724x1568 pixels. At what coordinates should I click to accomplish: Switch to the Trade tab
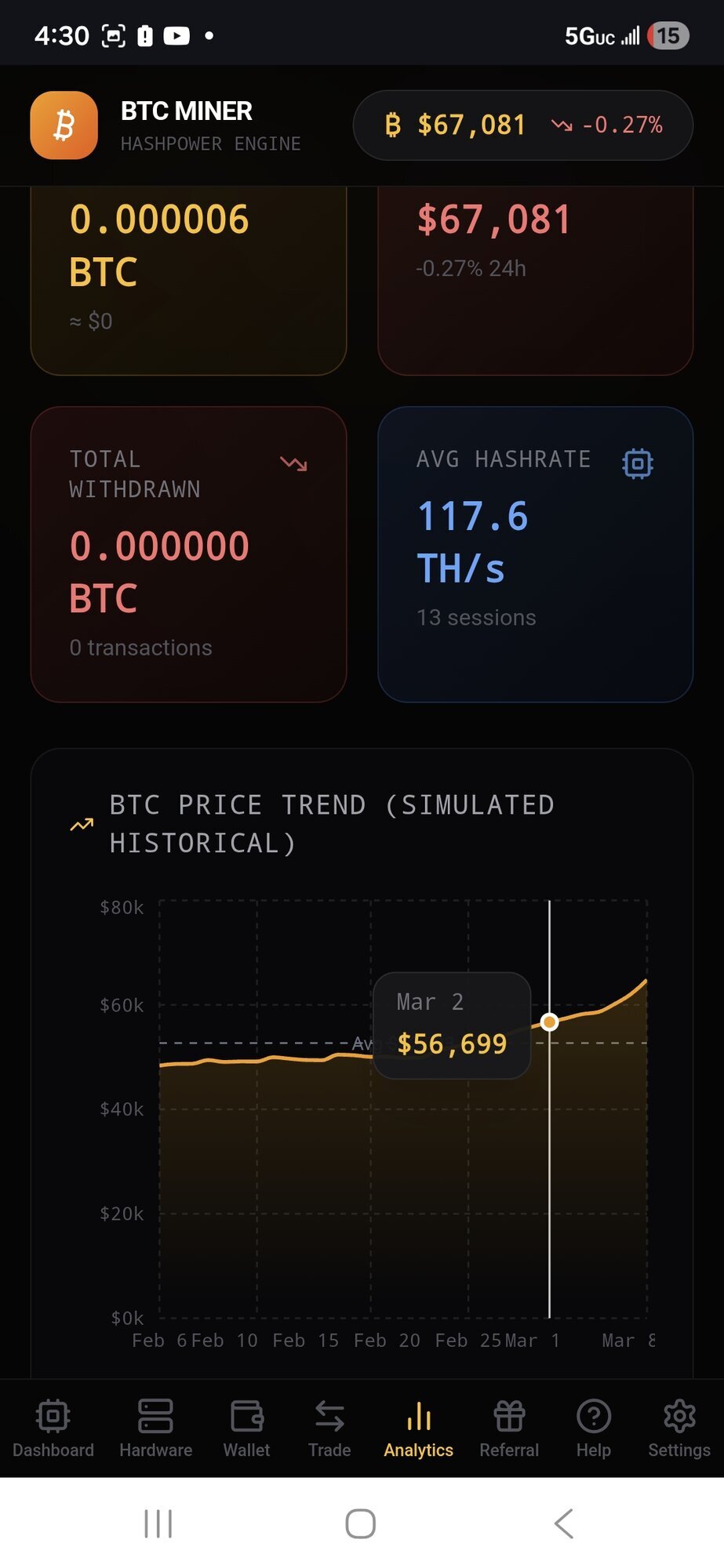(x=329, y=1428)
